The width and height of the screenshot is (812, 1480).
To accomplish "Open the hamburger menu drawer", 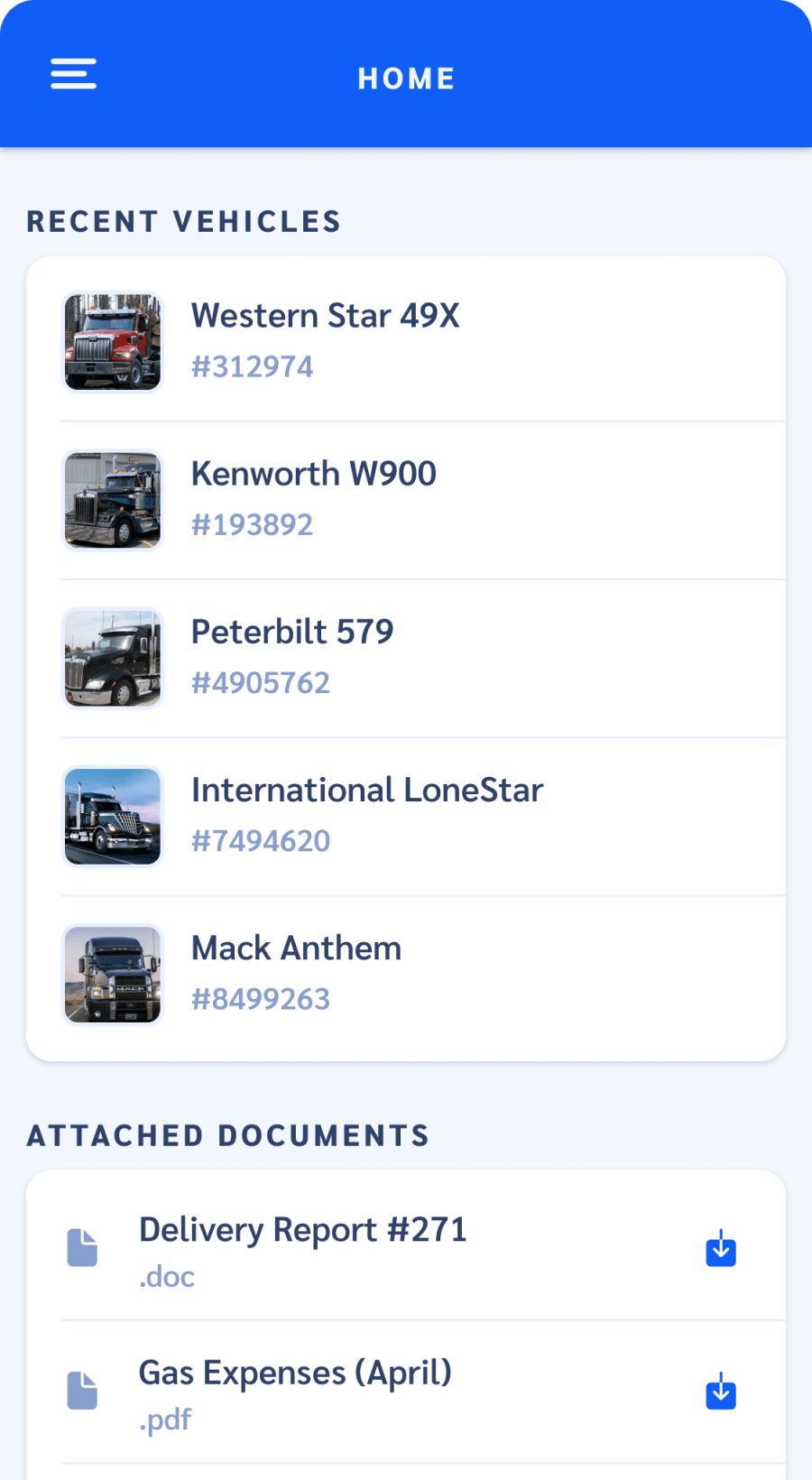I will pos(73,74).
